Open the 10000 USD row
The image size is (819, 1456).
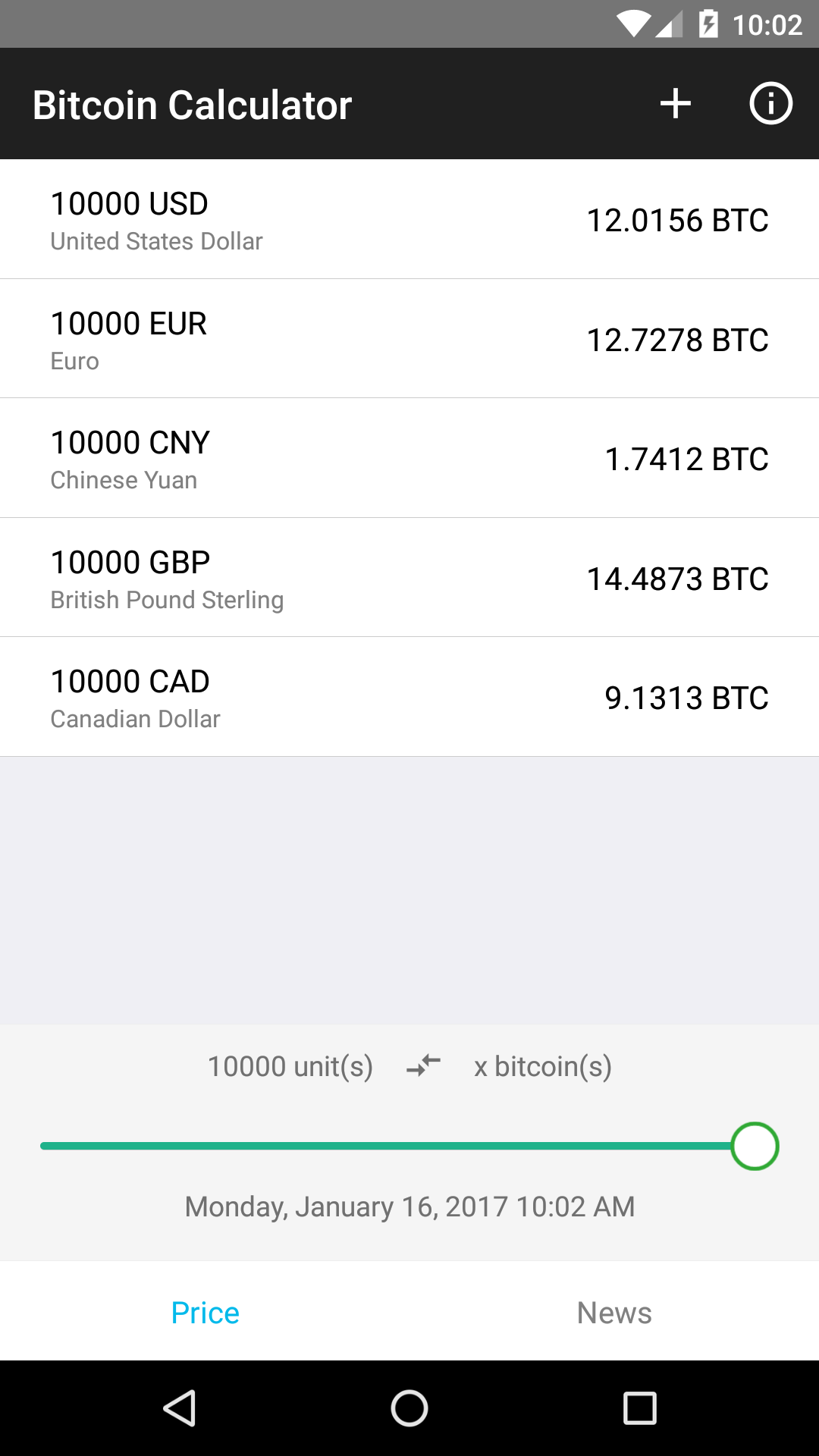click(409, 219)
